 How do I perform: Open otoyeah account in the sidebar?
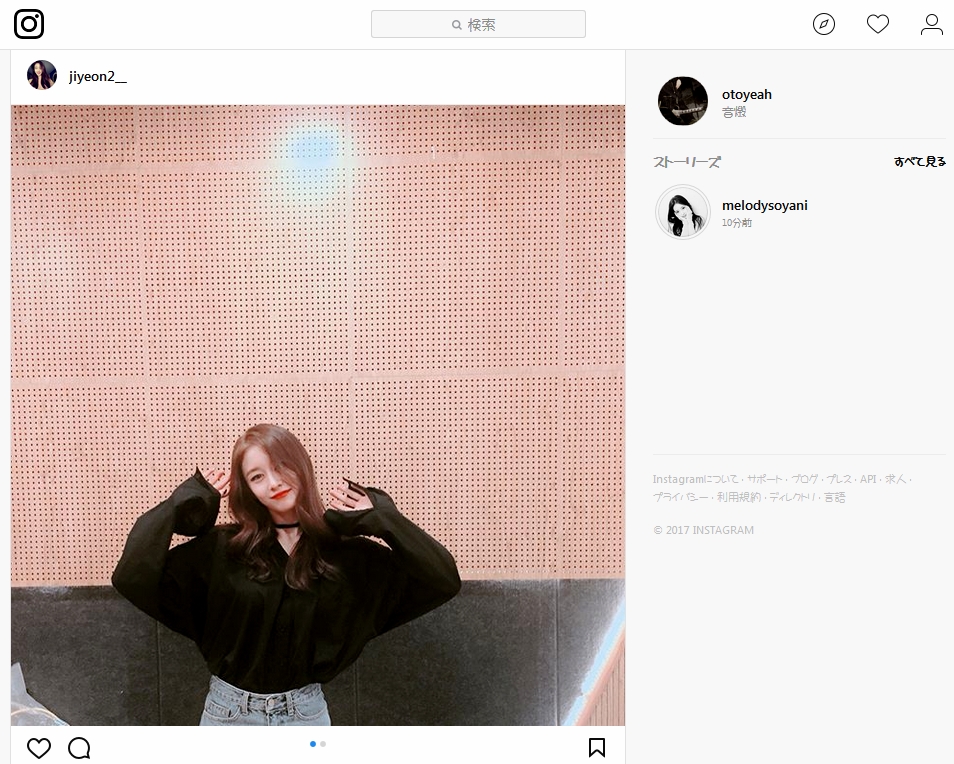pos(746,94)
